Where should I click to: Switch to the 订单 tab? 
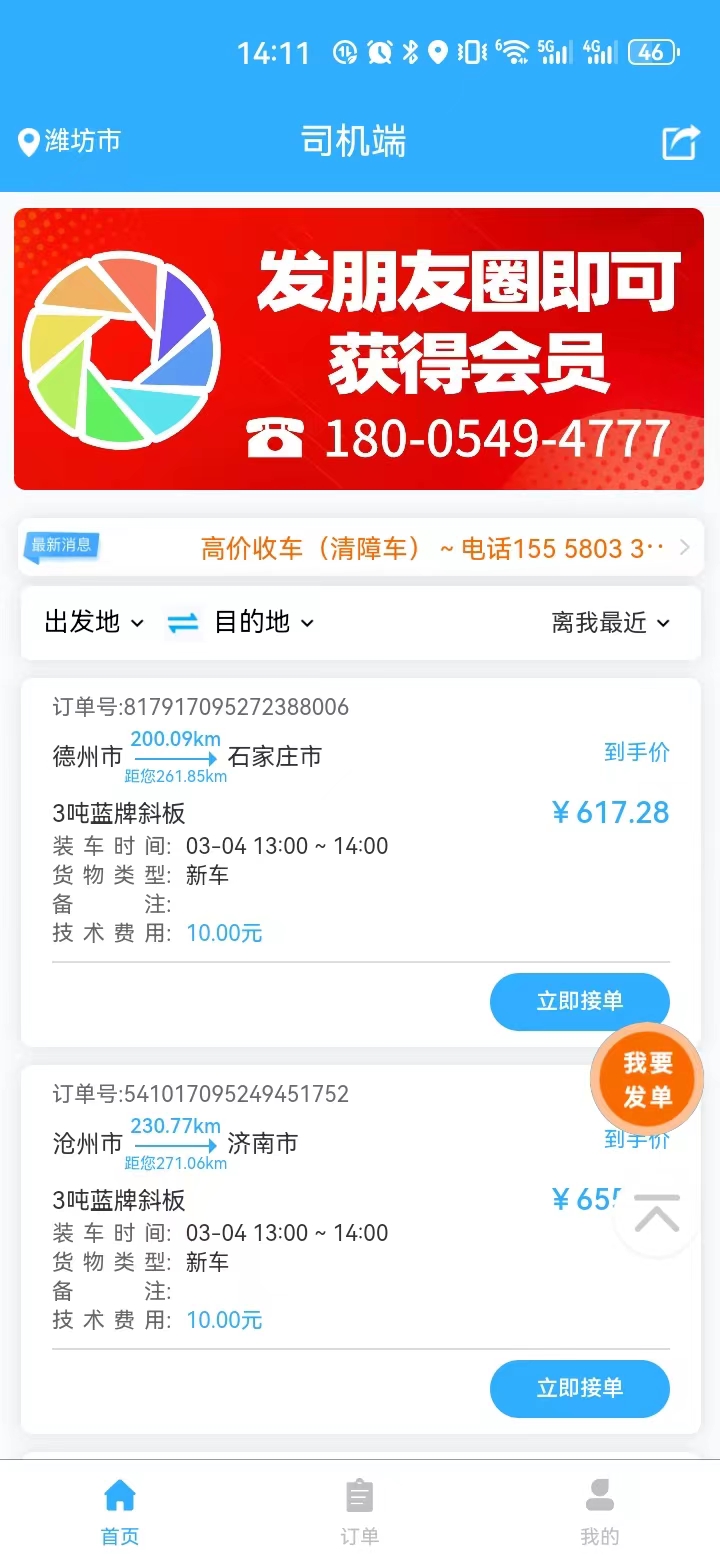point(359,1512)
